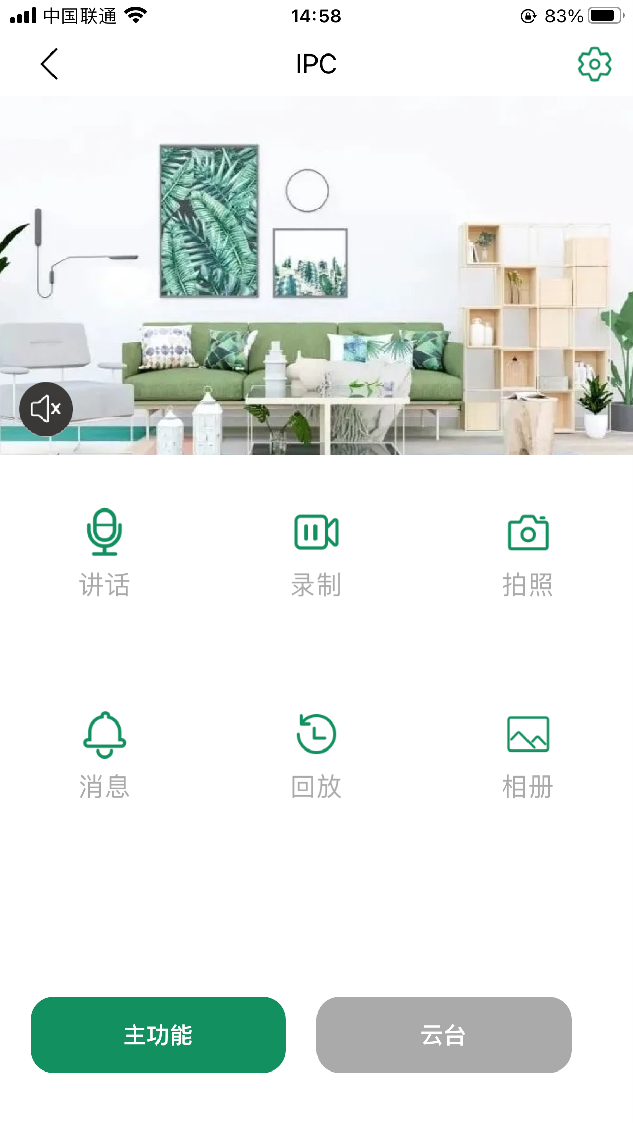Switch to the 云台 tab

[x=443, y=1035]
